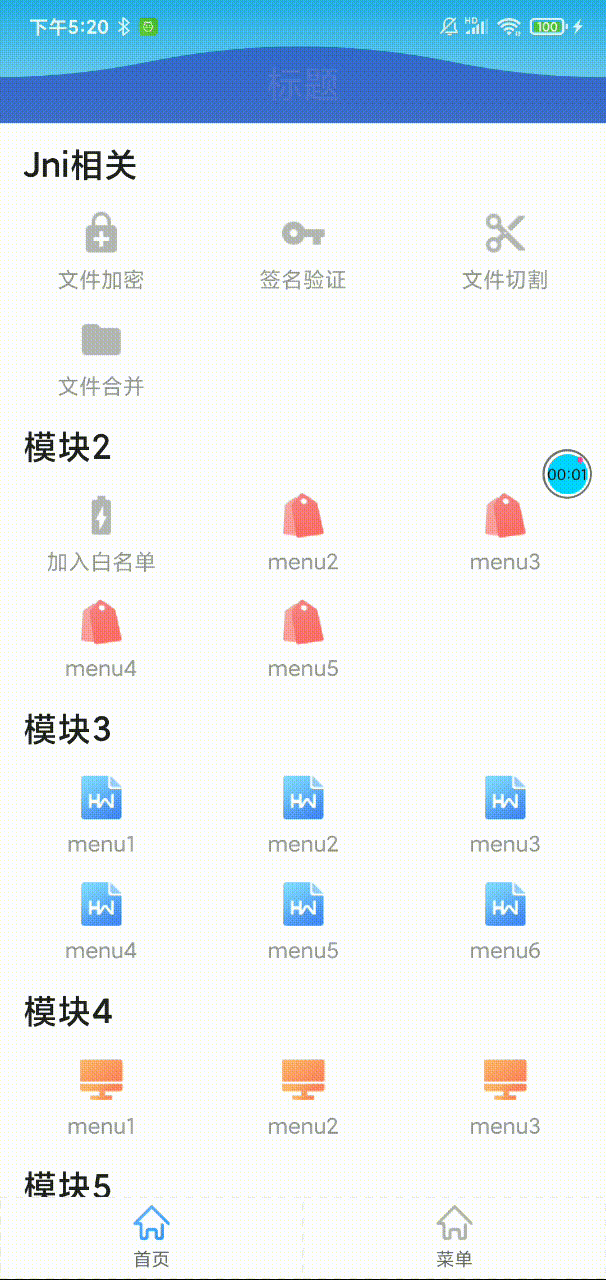Tap the floating 00:01 timer bubble
Viewport: 606px width, 1280px height.
pyautogui.click(x=567, y=474)
